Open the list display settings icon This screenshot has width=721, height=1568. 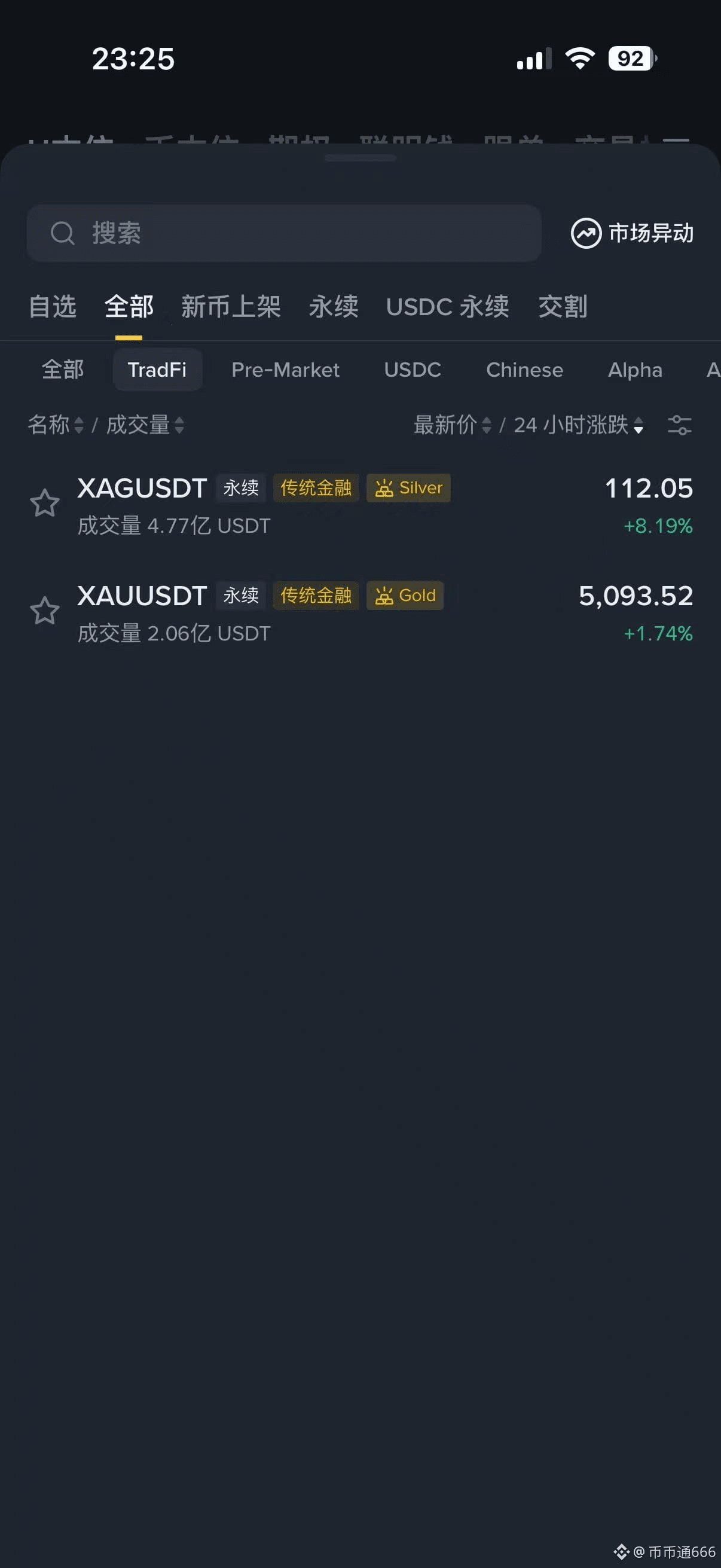tap(679, 424)
